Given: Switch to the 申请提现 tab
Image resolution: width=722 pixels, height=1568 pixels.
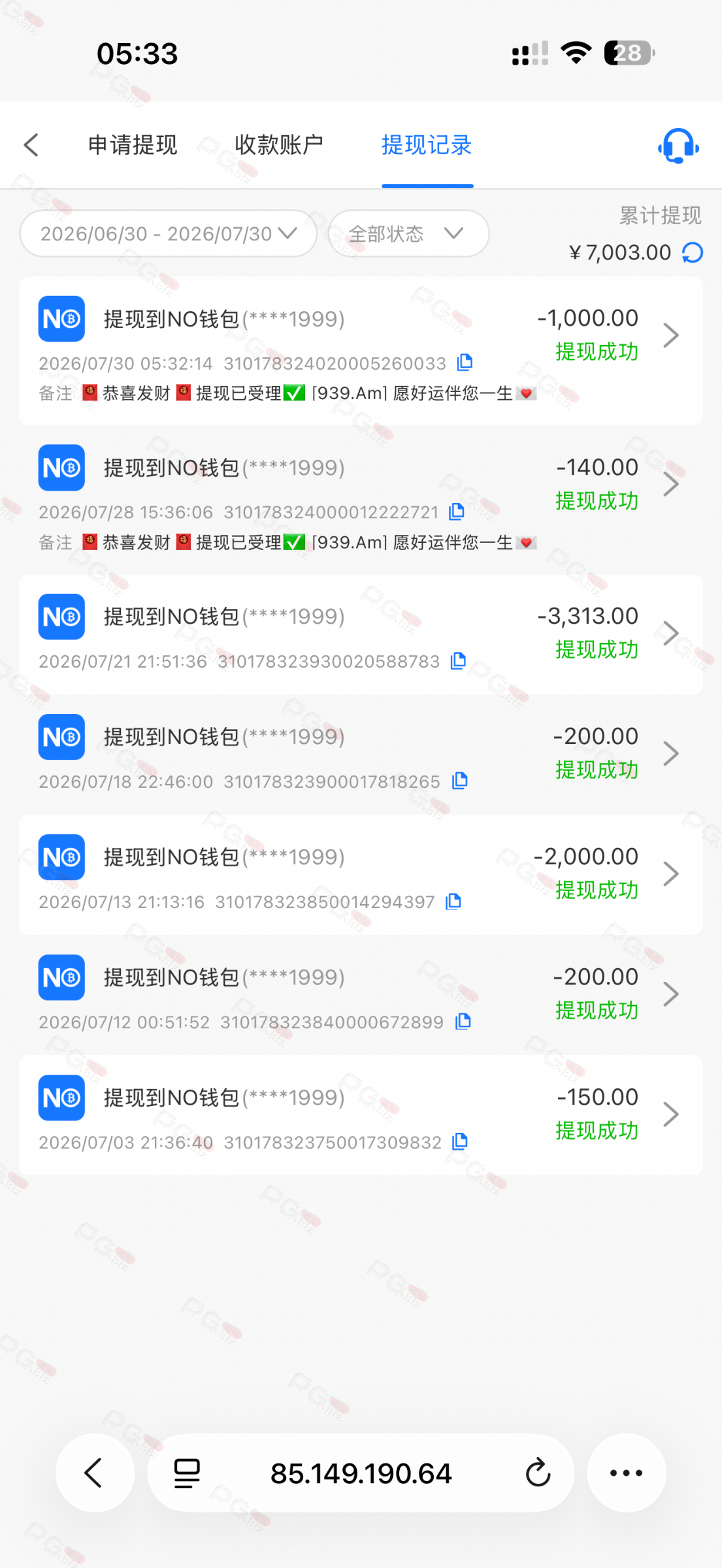Looking at the screenshot, I should tap(133, 145).
